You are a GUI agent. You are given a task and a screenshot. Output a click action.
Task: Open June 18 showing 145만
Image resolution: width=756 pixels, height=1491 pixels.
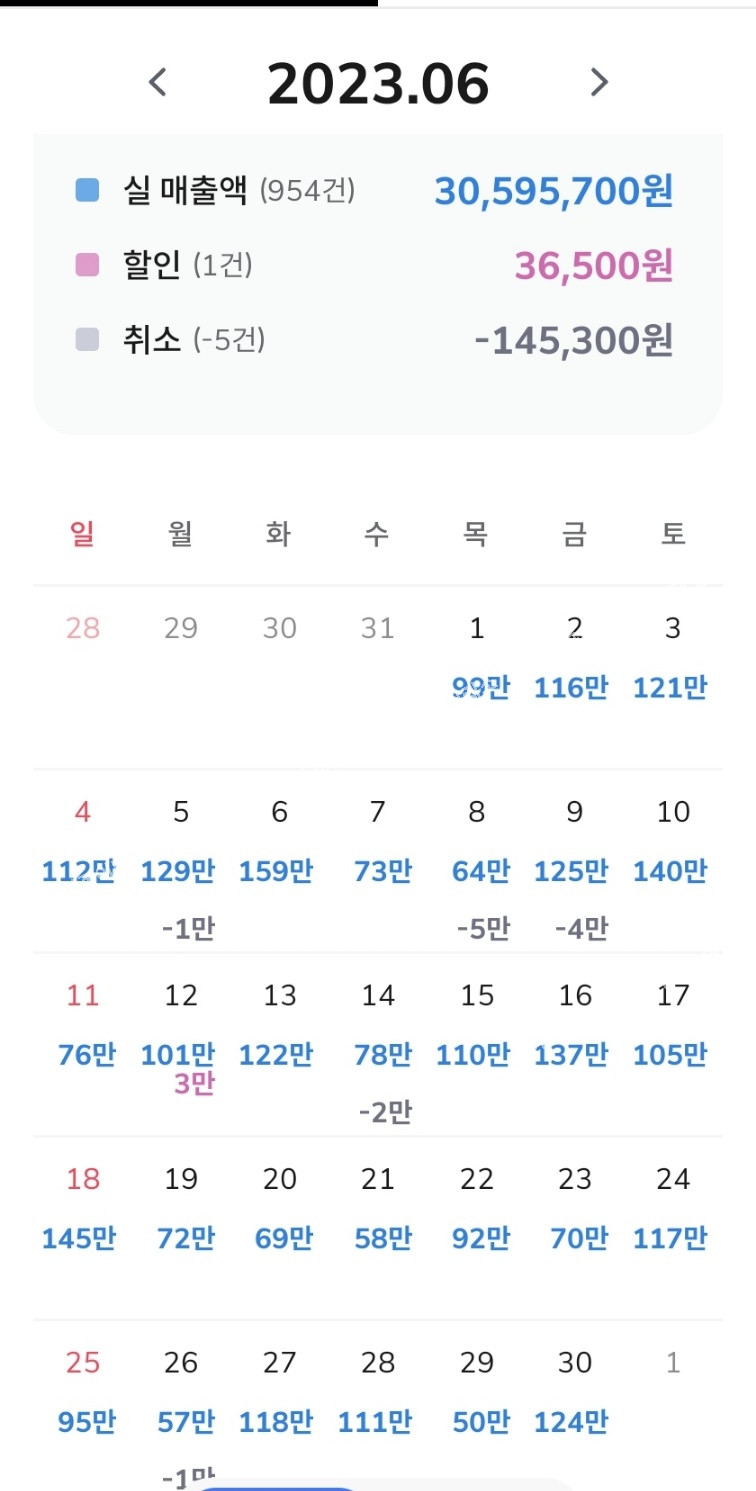tap(82, 1225)
